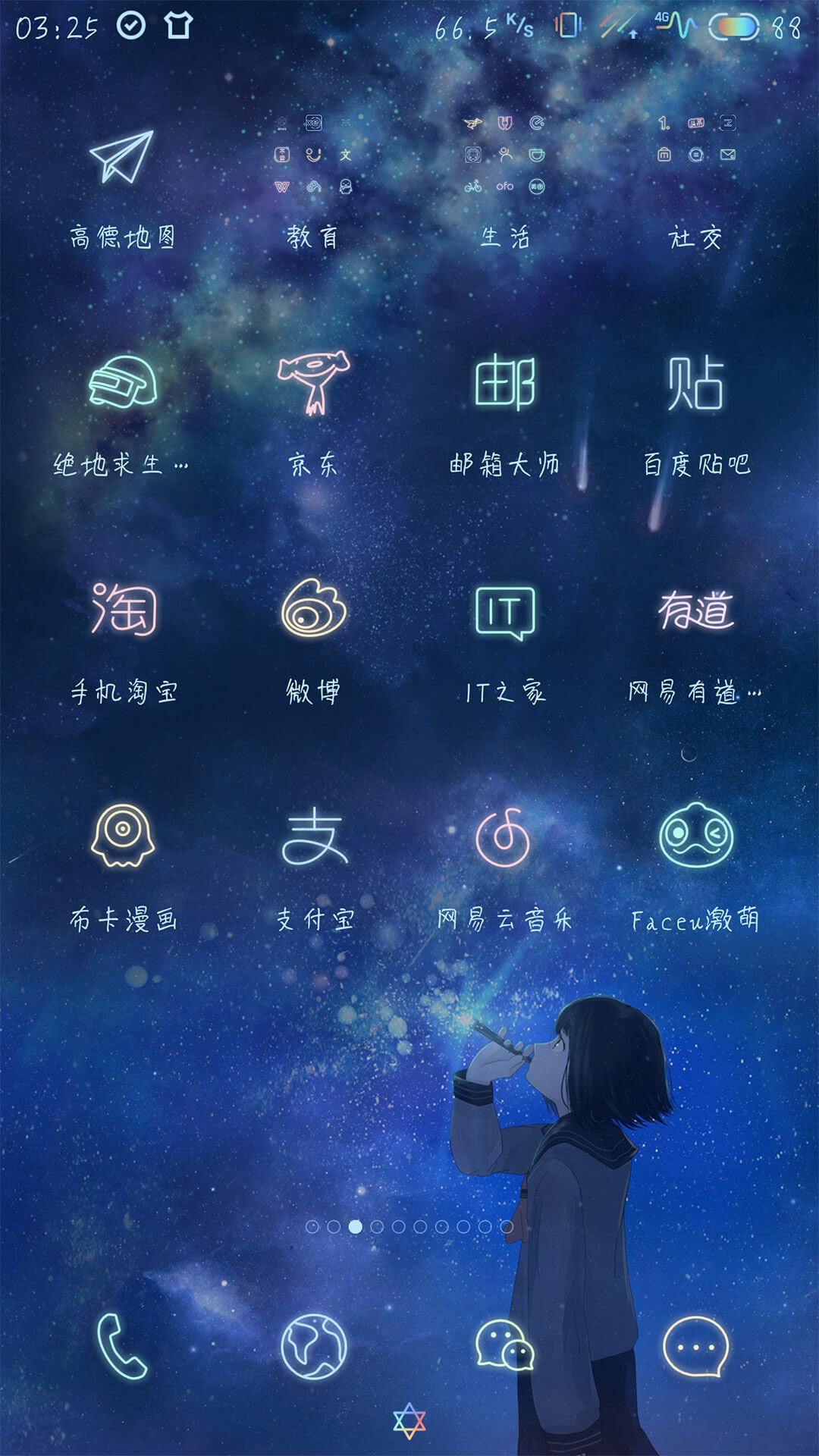Launch the 微博 app
The height and width of the screenshot is (1456, 819).
click(313, 610)
